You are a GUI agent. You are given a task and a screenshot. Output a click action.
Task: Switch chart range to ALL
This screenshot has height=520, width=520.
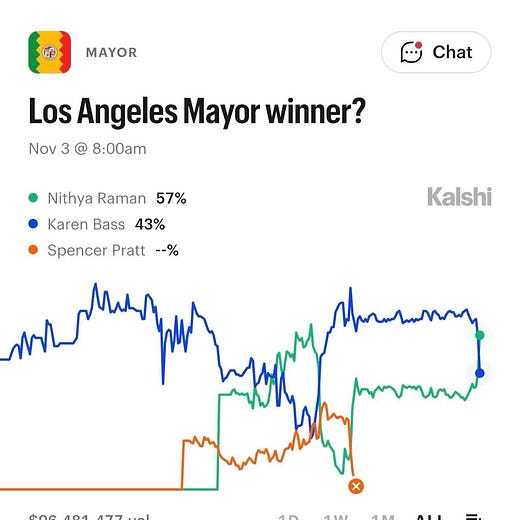[429, 518]
